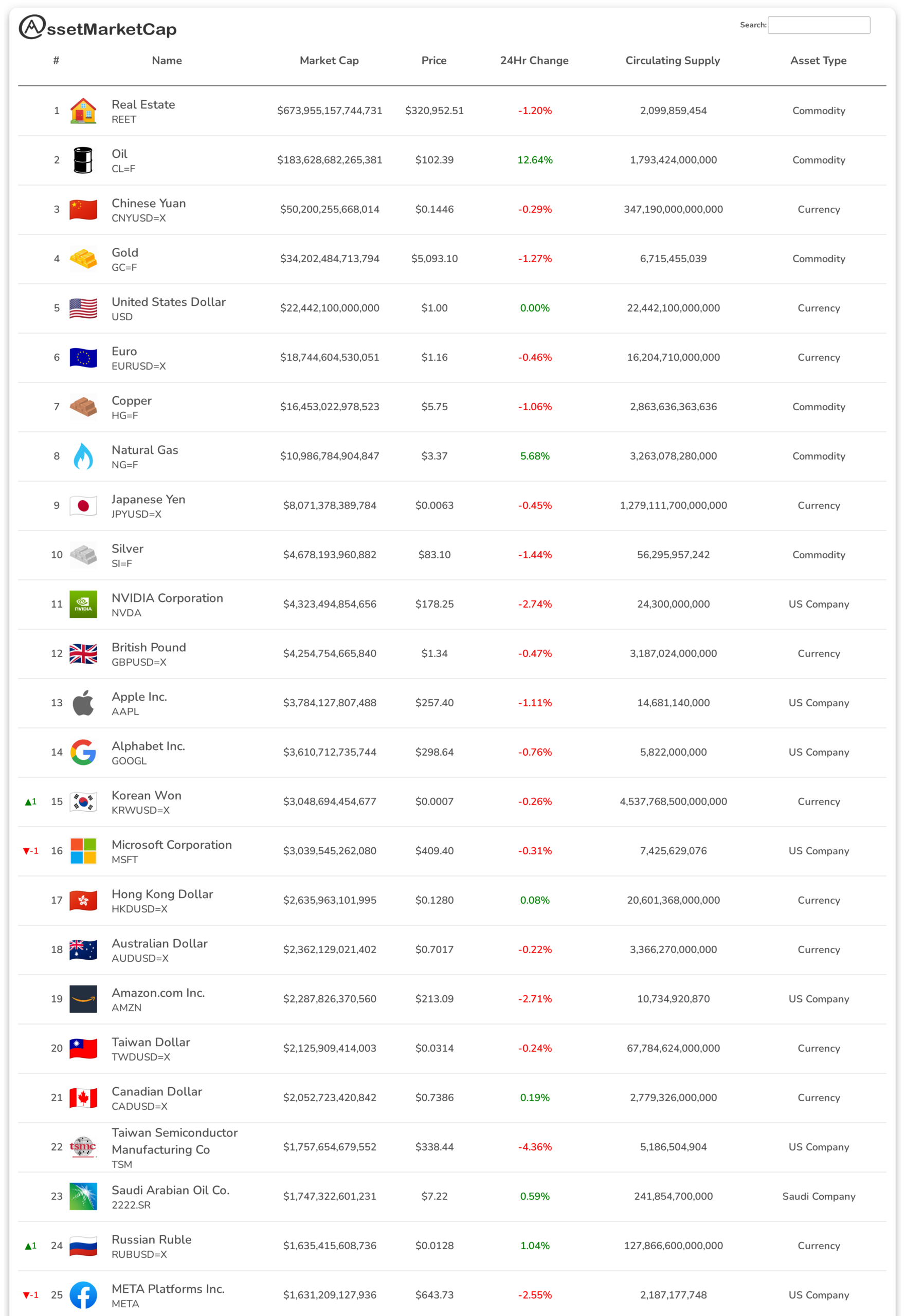
Task: Click the Real Estate house icon
Action: [x=83, y=111]
